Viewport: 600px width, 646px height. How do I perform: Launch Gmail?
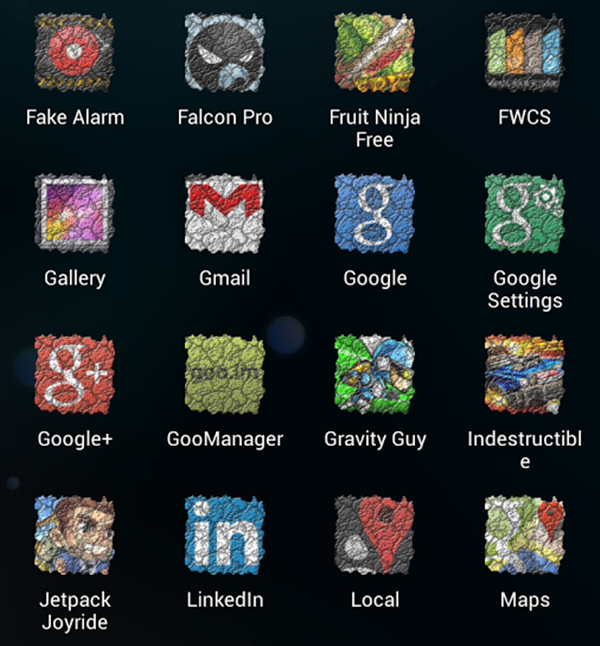pyautogui.click(x=225, y=213)
